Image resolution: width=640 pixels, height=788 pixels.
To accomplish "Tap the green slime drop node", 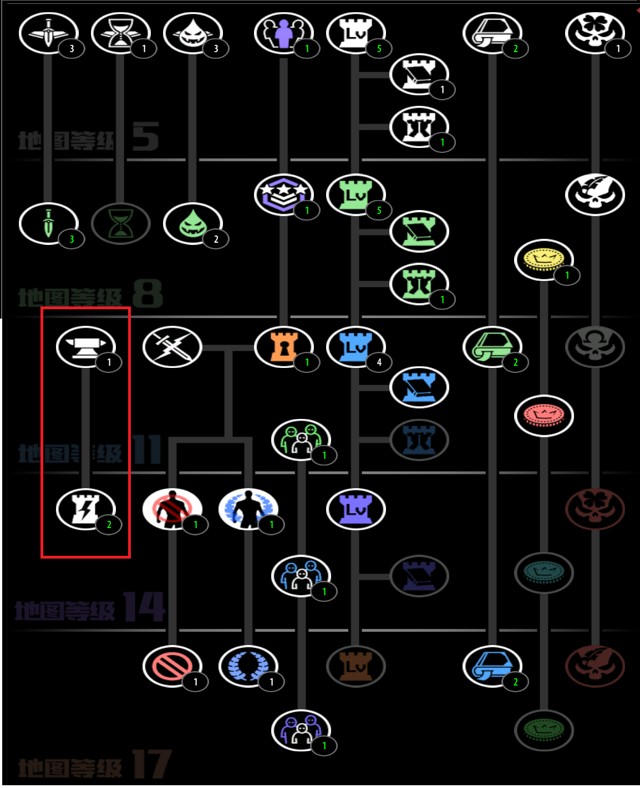I will tap(192, 222).
